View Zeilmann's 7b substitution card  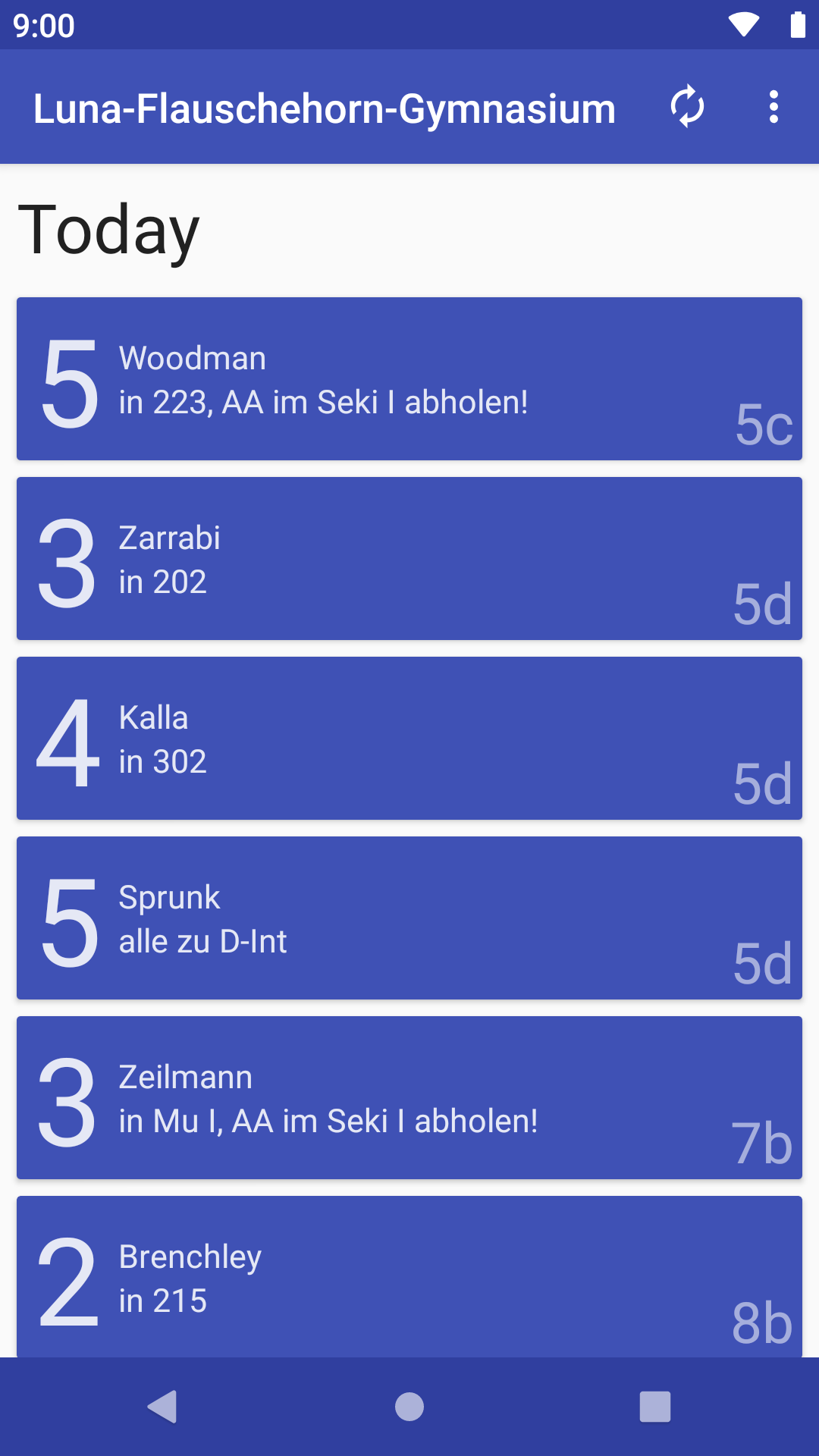pyautogui.click(x=409, y=1098)
